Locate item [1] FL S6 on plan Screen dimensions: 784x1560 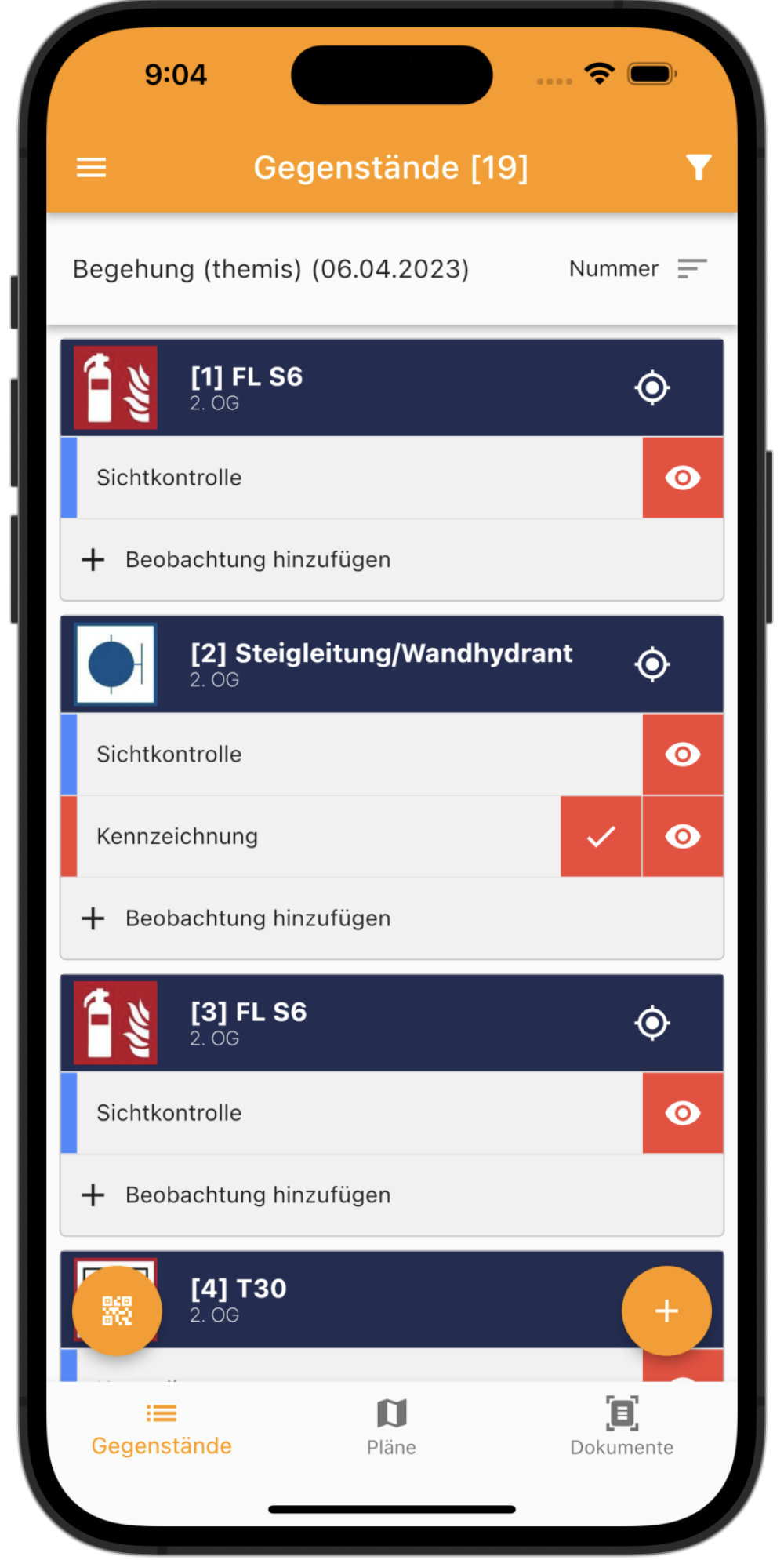click(x=652, y=387)
